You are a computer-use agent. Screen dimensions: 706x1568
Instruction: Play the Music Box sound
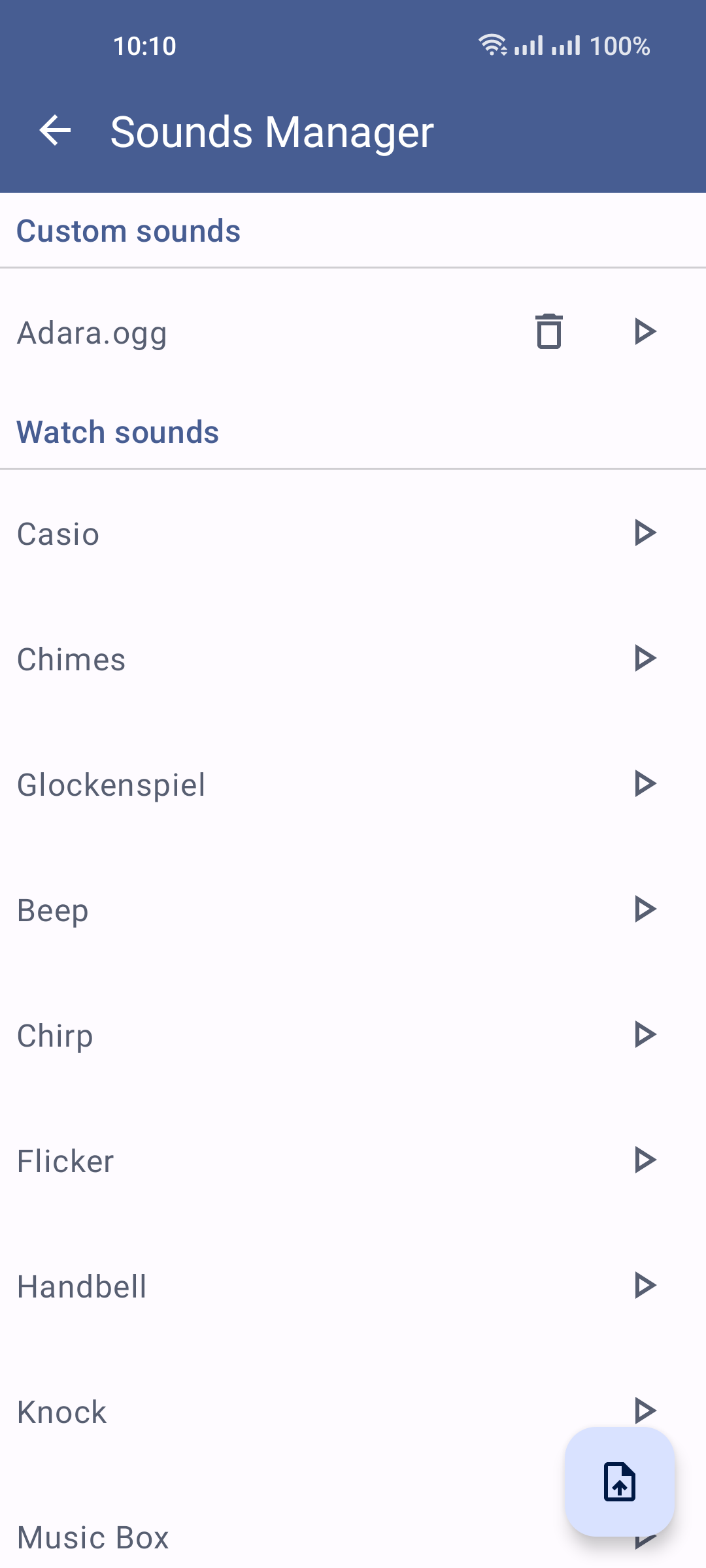tap(646, 1537)
